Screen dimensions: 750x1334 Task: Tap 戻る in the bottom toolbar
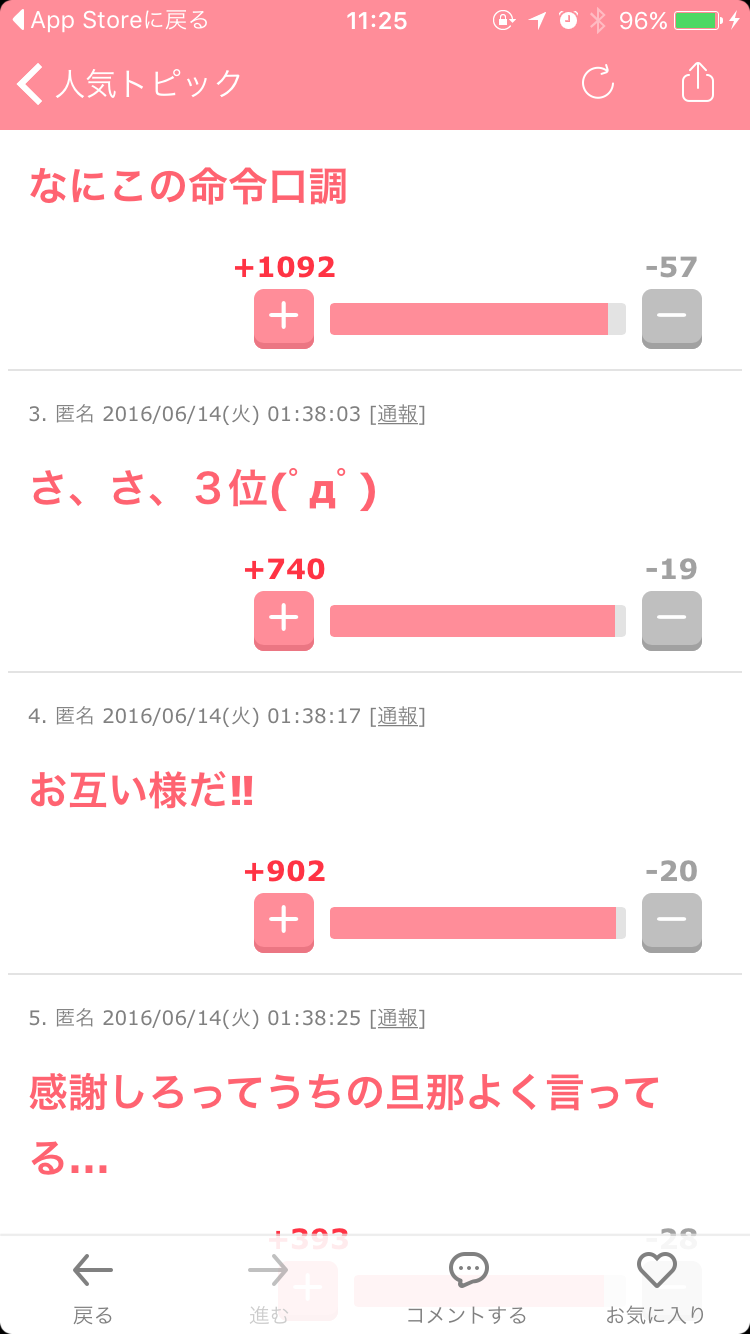coord(93,1288)
